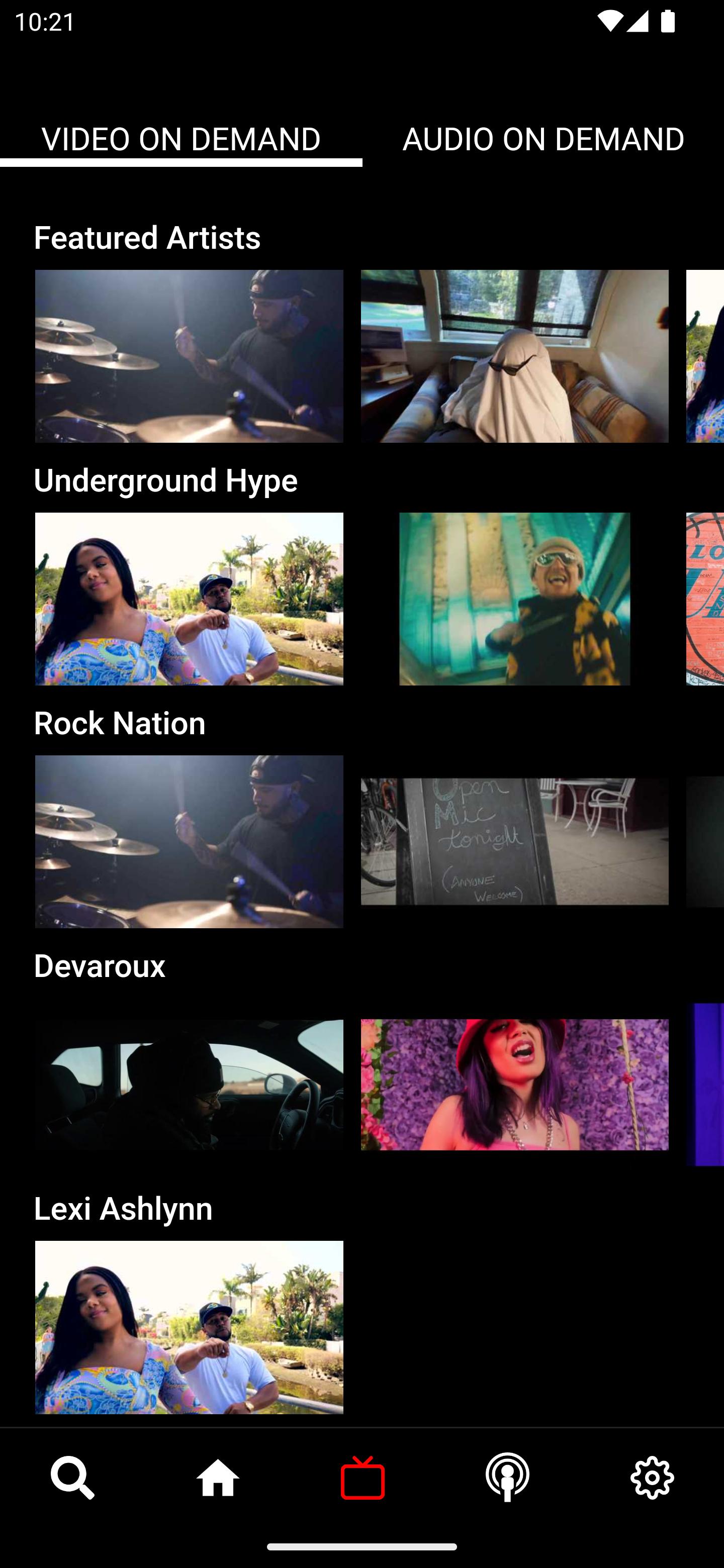This screenshot has height=1568, width=724.
Task: Select the Video On Demand tab
Action: [181, 139]
